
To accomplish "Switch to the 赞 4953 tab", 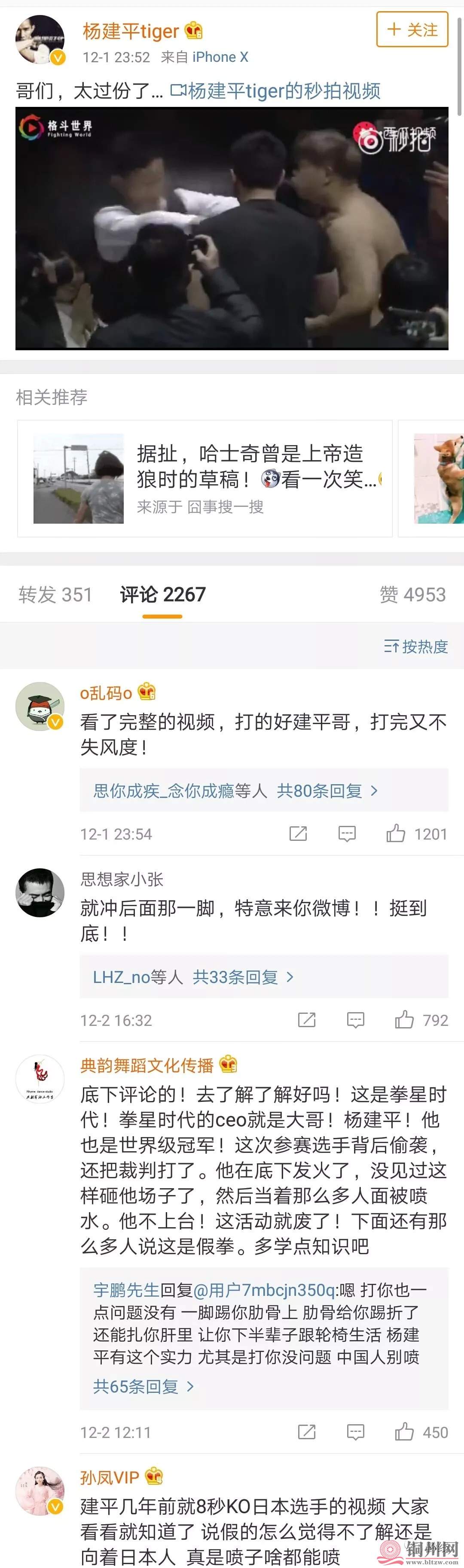I will [412, 594].
